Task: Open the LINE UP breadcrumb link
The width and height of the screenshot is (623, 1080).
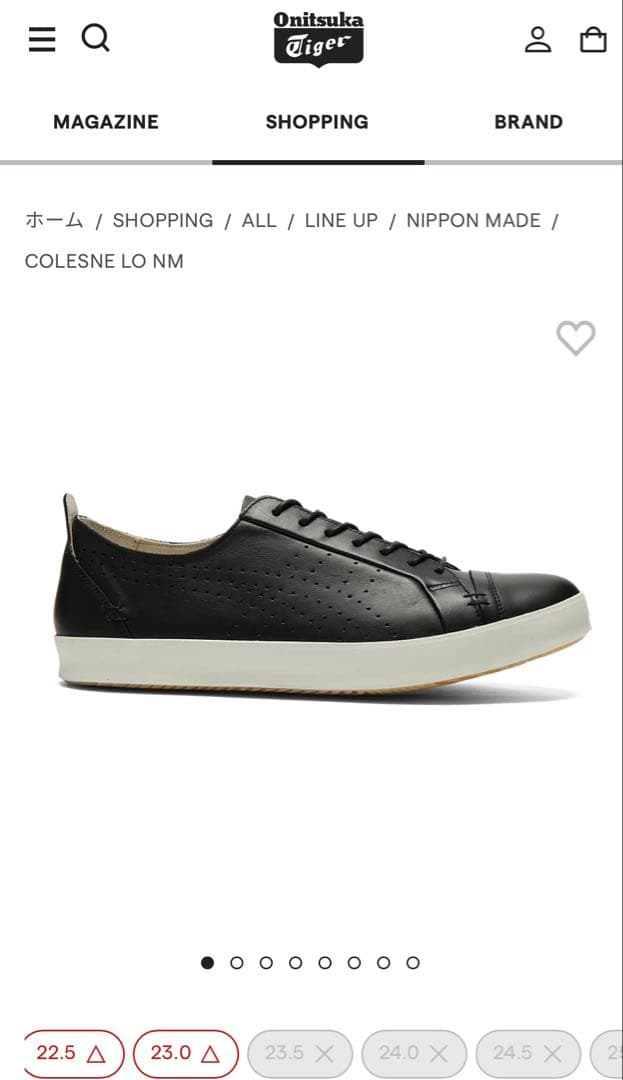Action: pyautogui.click(x=341, y=220)
